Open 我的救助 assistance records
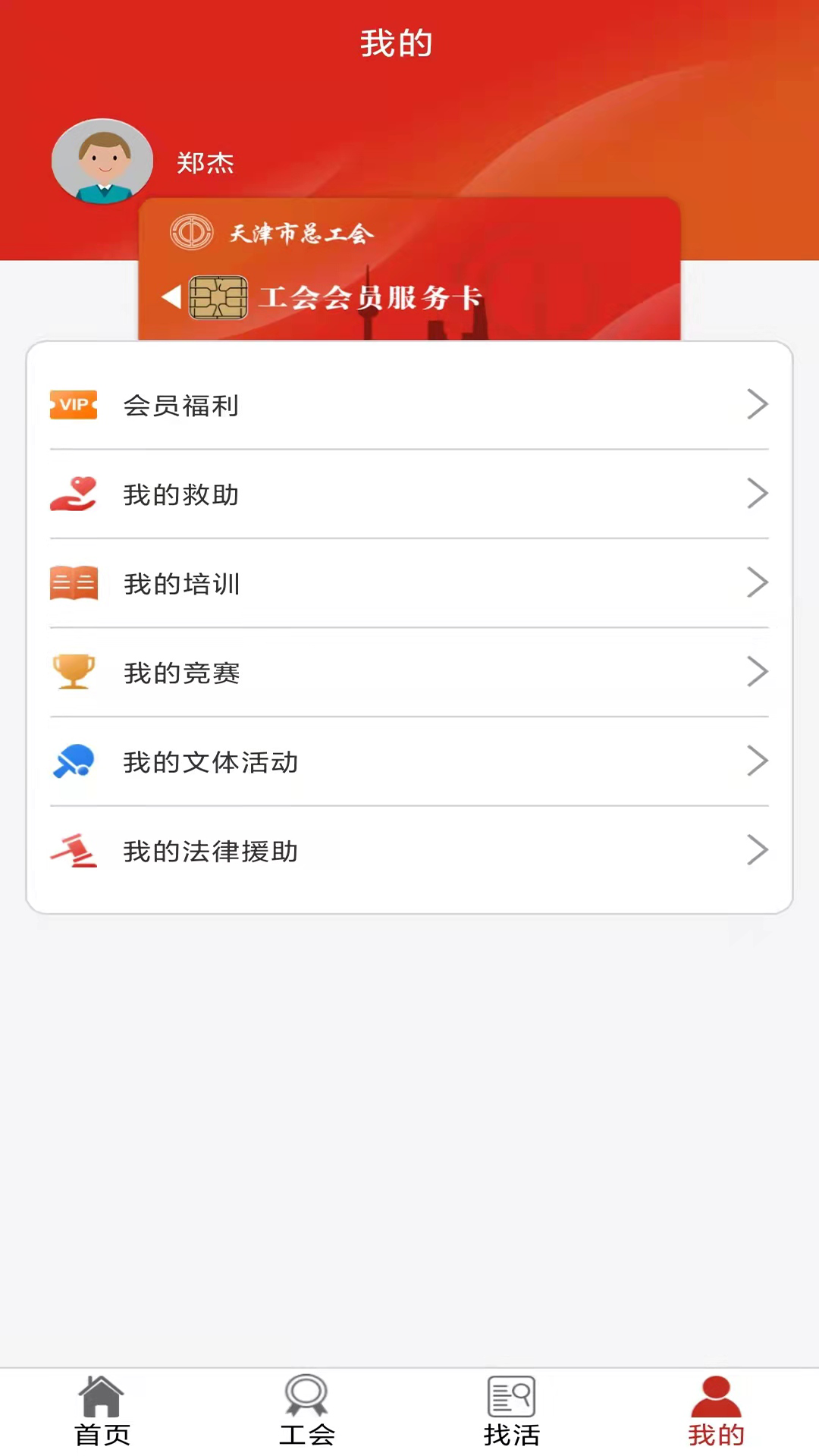The height and width of the screenshot is (1456, 819). (x=409, y=494)
